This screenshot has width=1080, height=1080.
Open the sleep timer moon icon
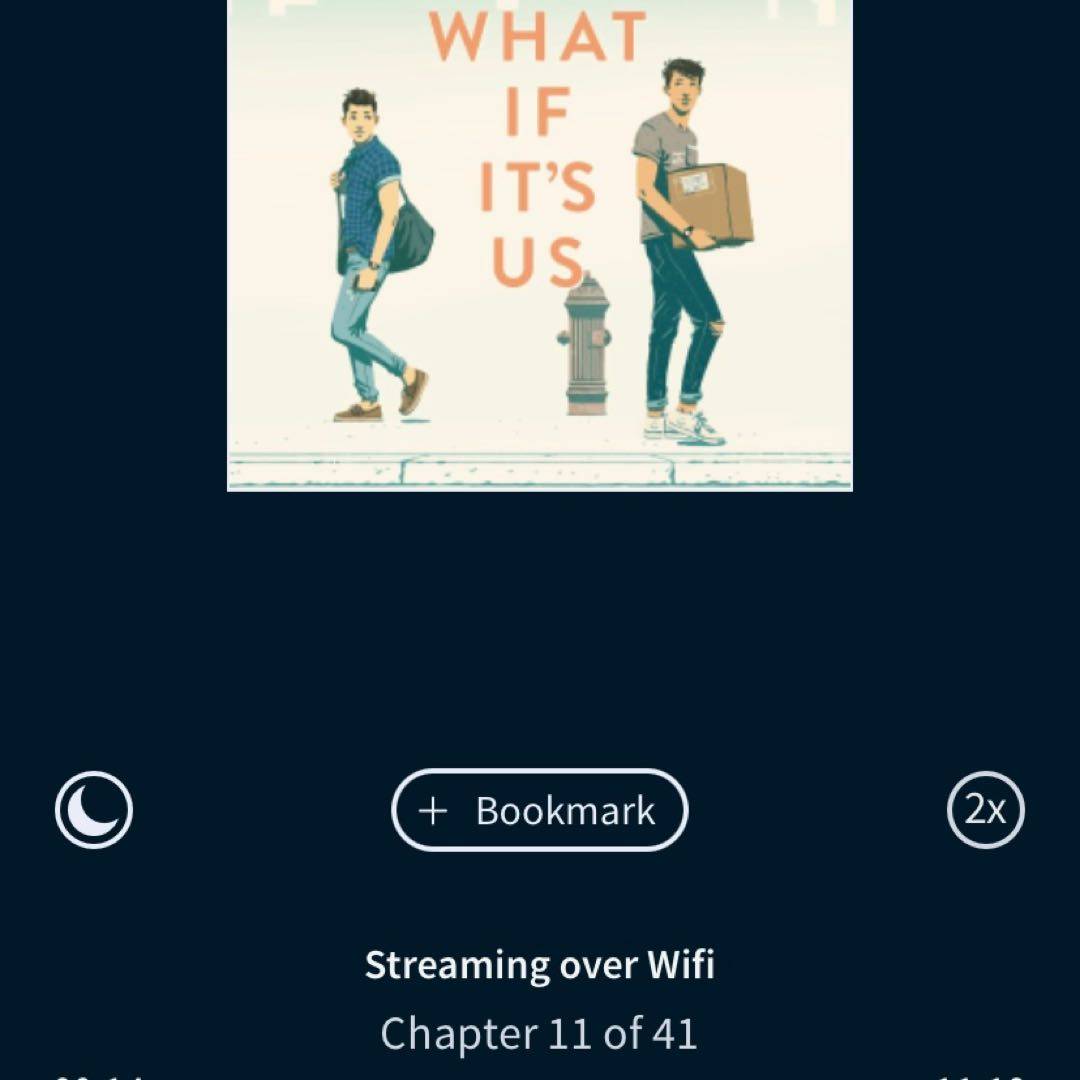coord(94,810)
